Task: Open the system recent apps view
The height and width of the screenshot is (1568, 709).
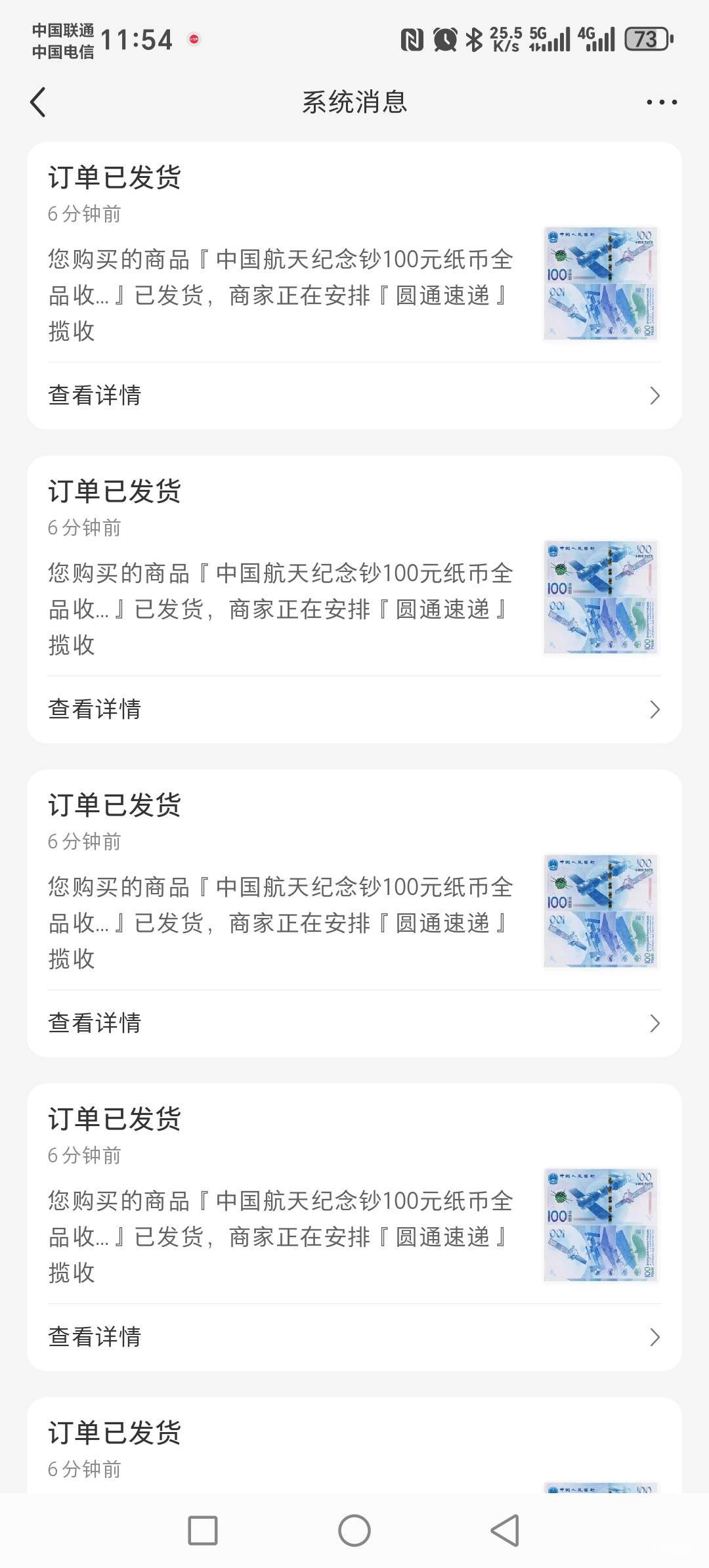Action: click(203, 1531)
